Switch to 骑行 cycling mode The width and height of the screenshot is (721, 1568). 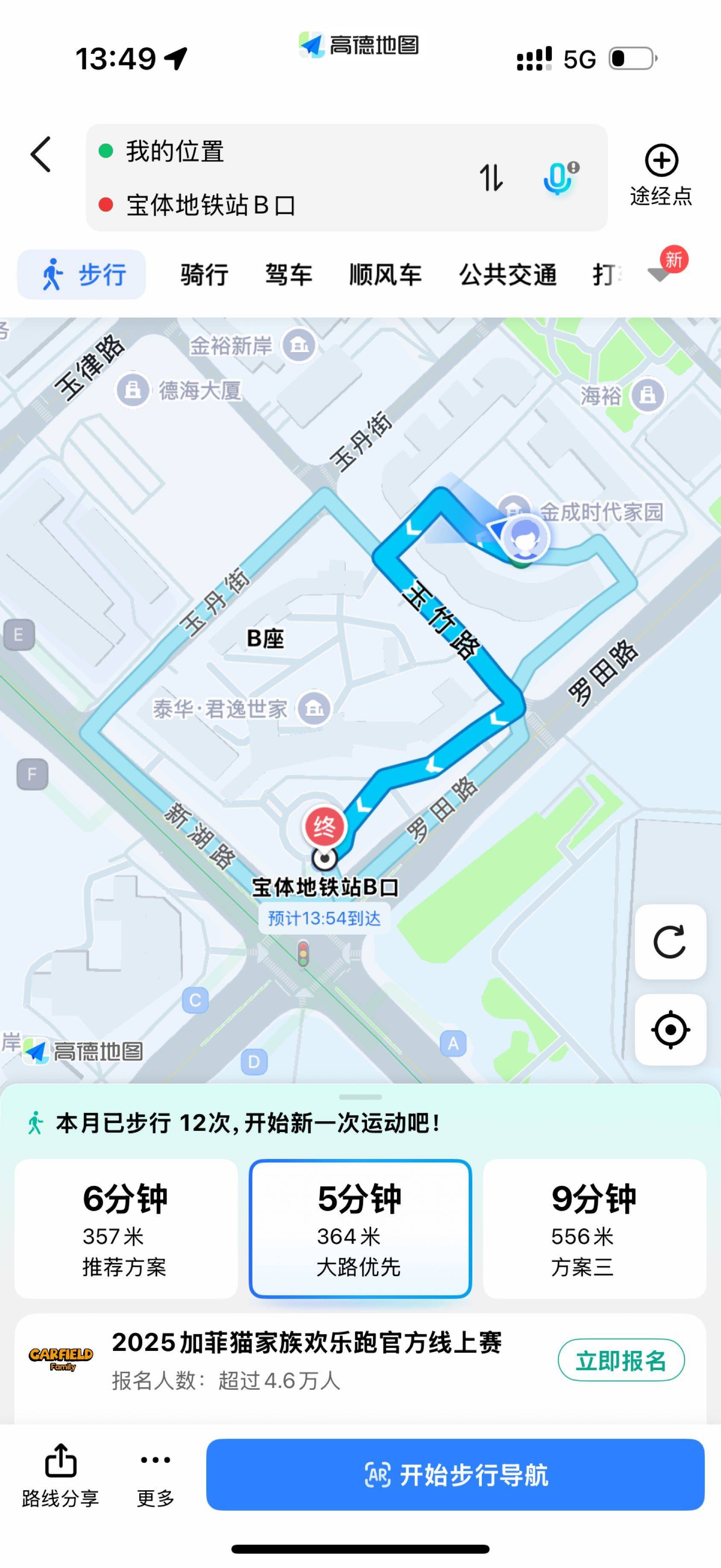(x=204, y=274)
